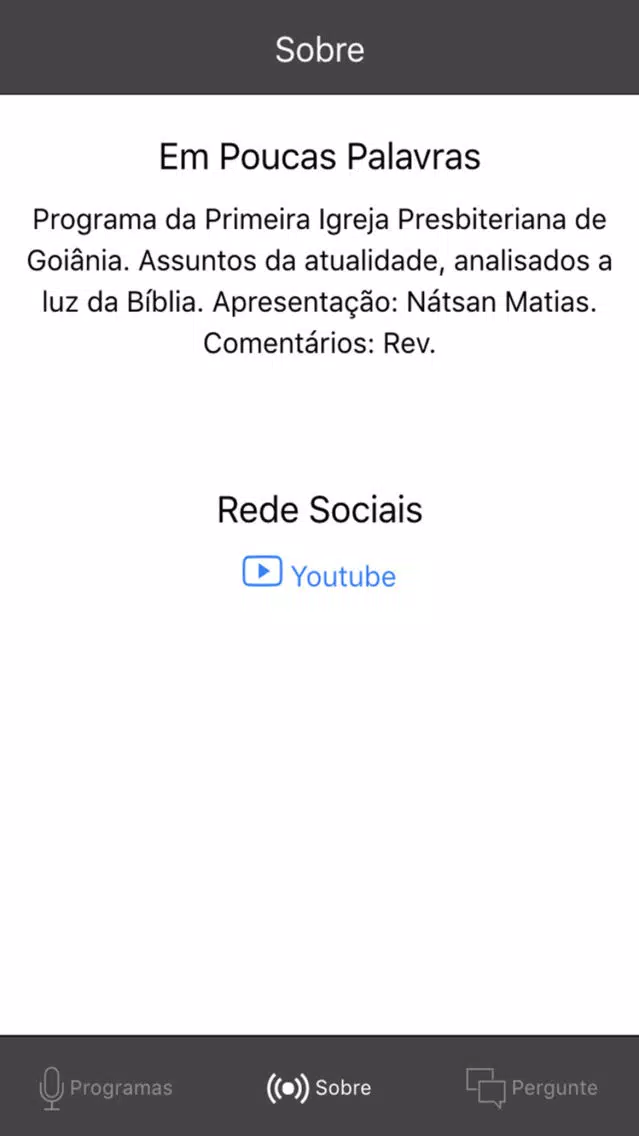The width and height of the screenshot is (639, 1136).
Task: Open the Youtube link
Action: [x=320, y=574]
